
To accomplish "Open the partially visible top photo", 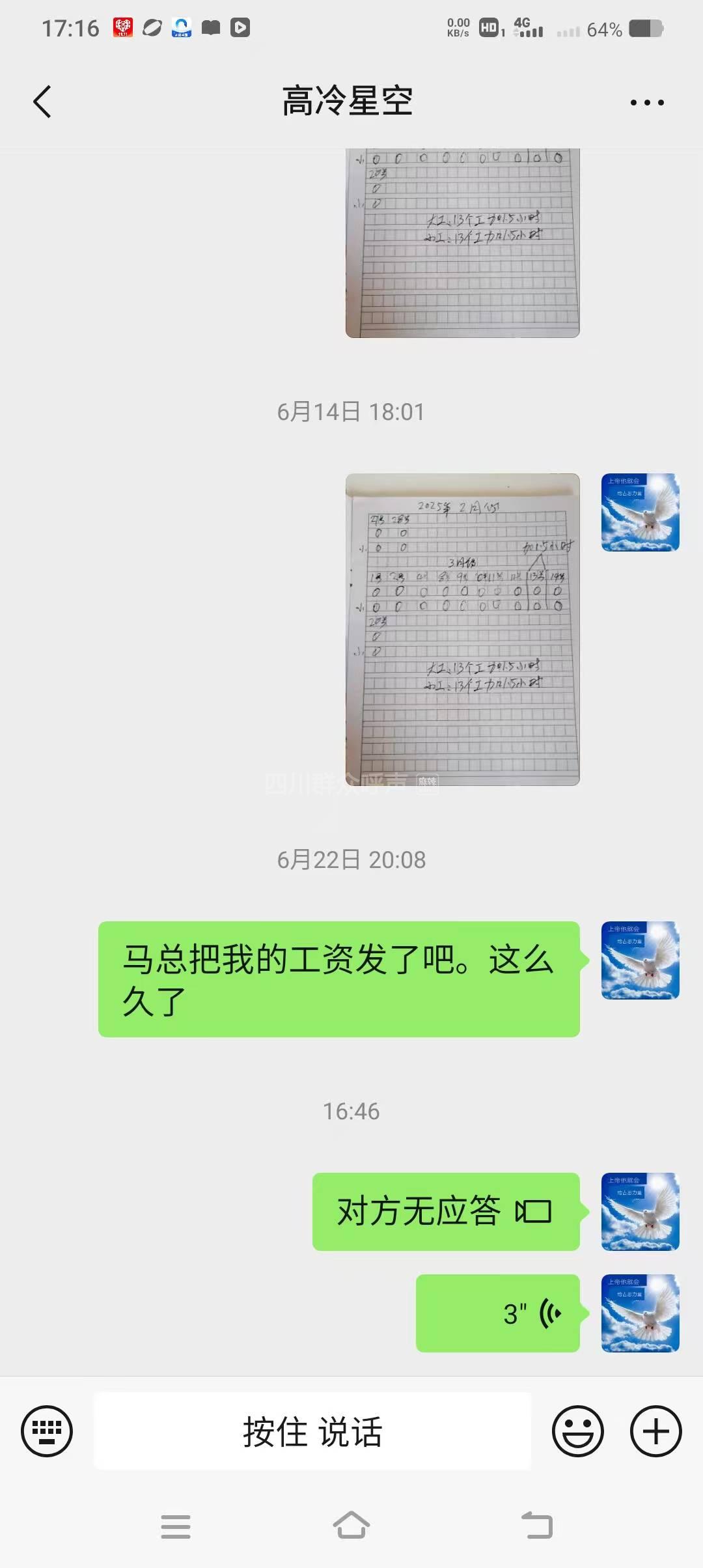I will (x=462, y=243).
